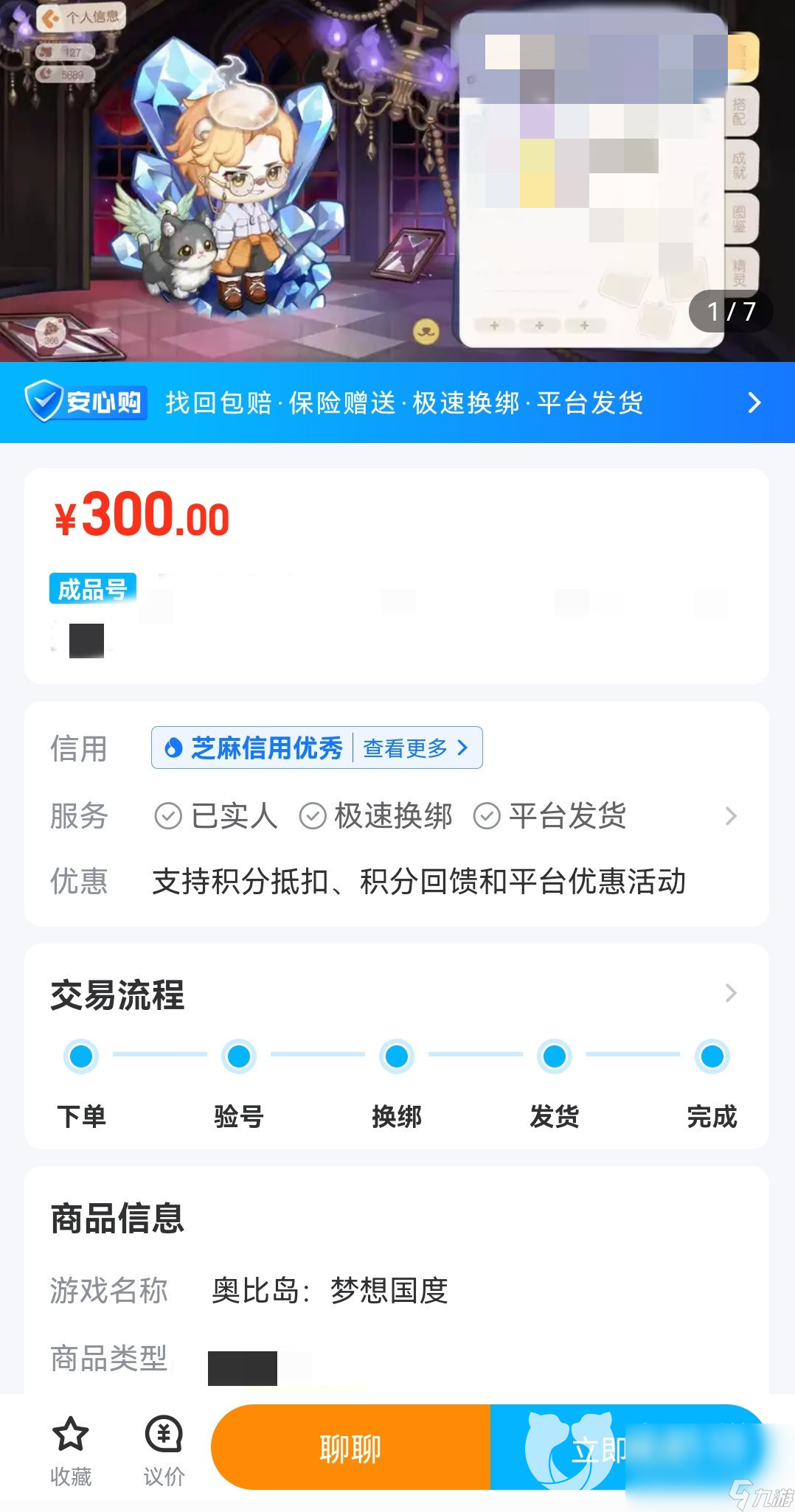The height and width of the screenshot is (1512, 795).
Task: Click the 已实人 verification check circle
Action: (x=168, y=815)
